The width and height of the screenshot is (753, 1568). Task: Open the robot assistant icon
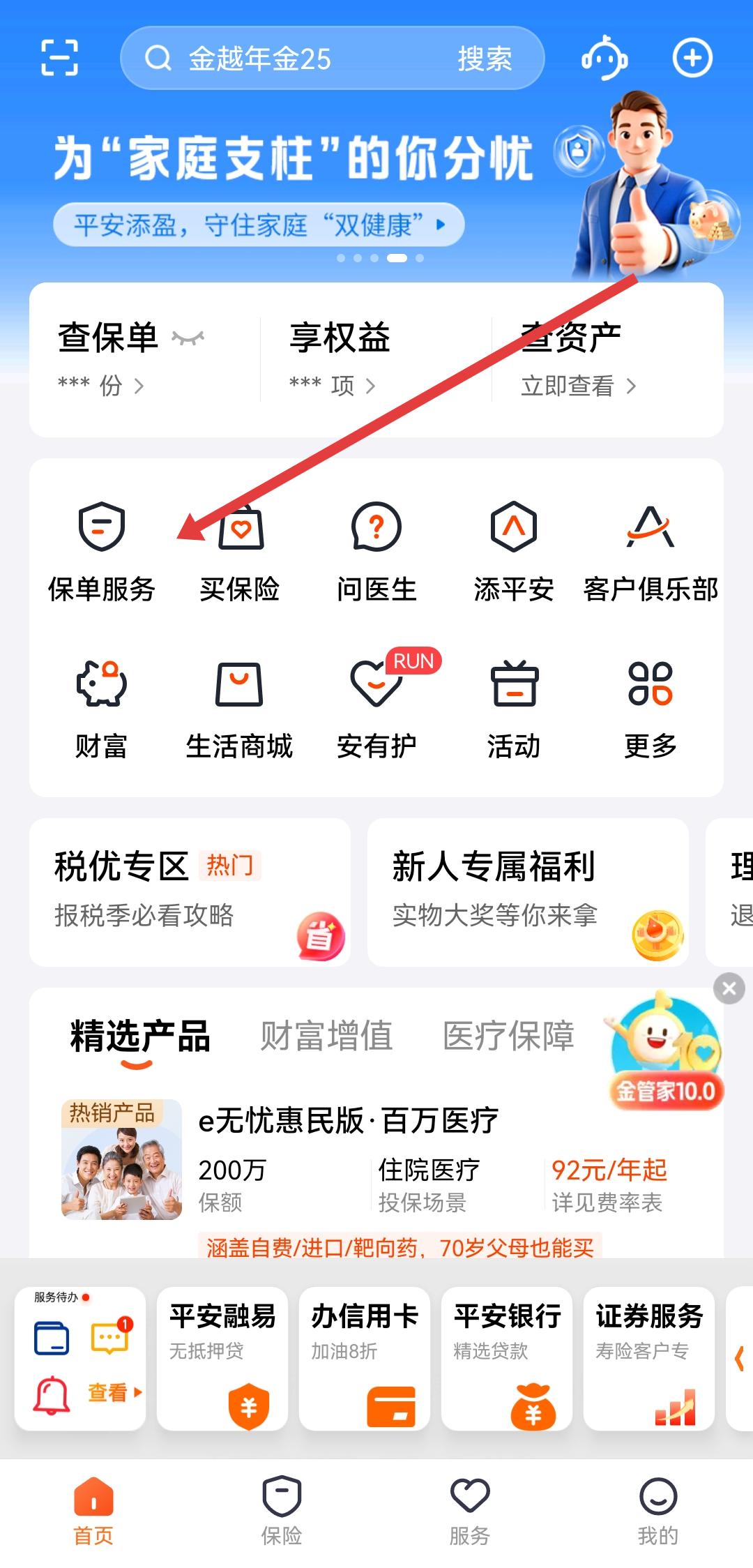[604, 59]
